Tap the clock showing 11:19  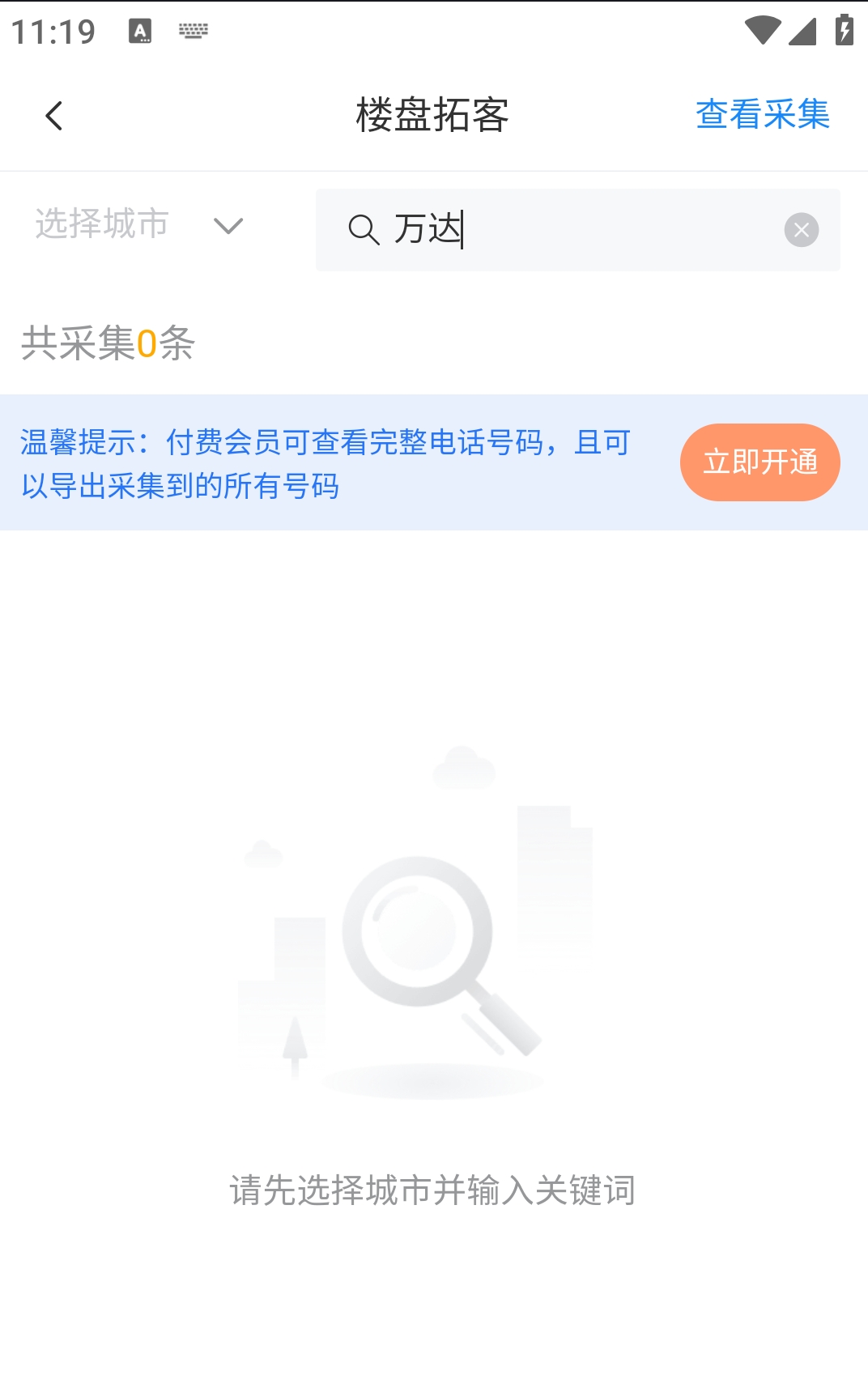tap(51, 31)
